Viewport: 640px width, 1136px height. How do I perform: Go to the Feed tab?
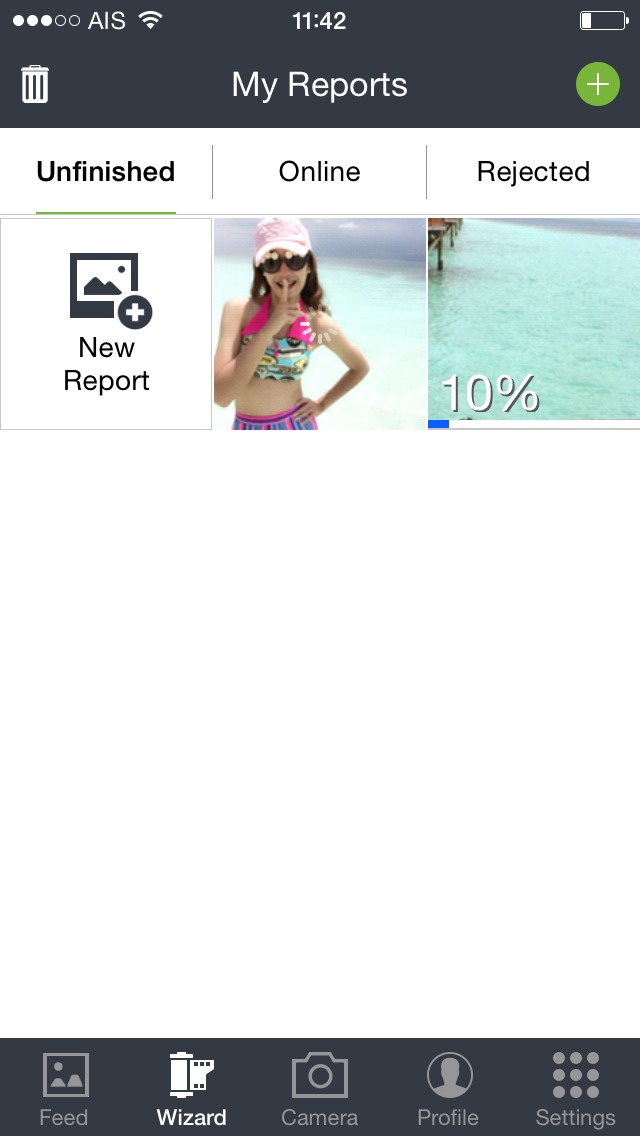tap(64, 1088)
